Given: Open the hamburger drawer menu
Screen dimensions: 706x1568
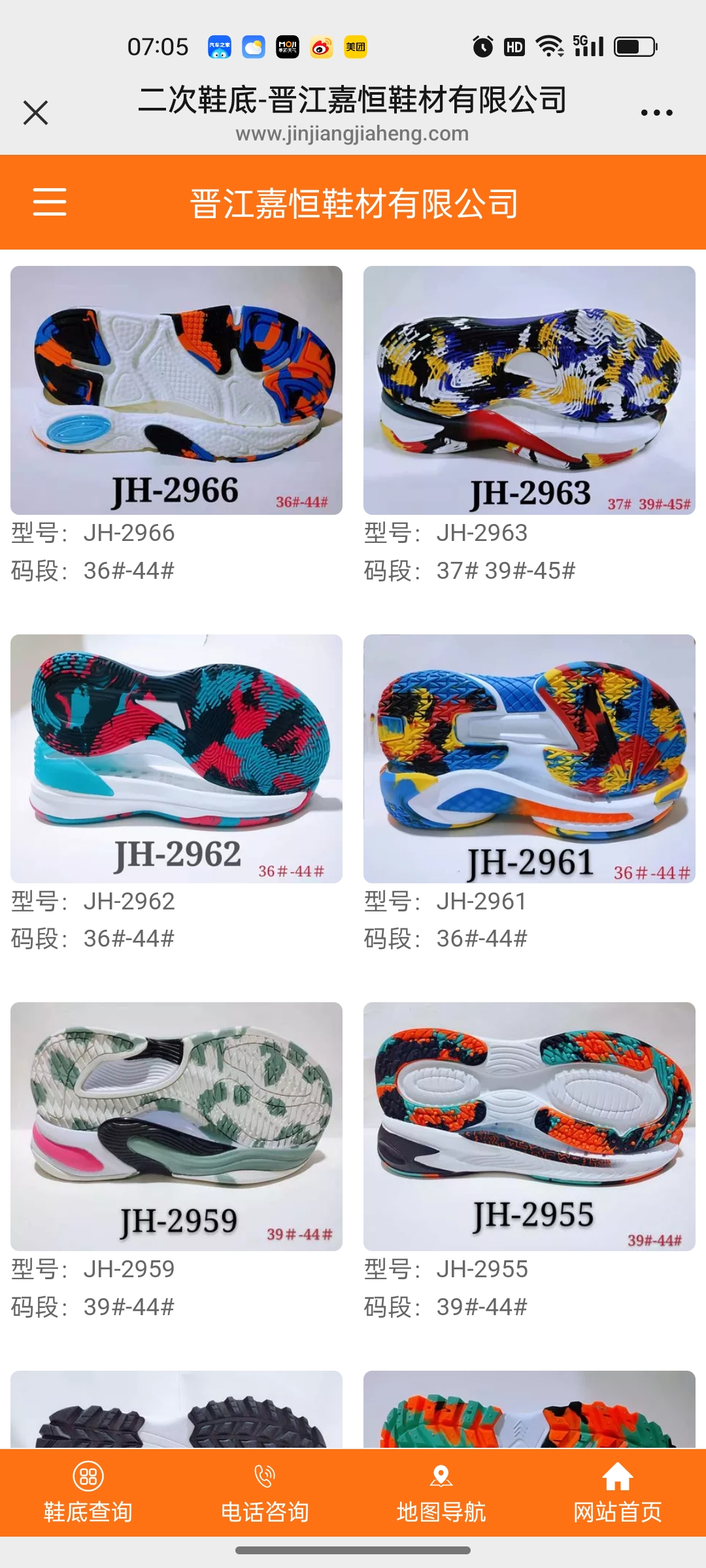Looking at the screenshot, I should 50,201.
